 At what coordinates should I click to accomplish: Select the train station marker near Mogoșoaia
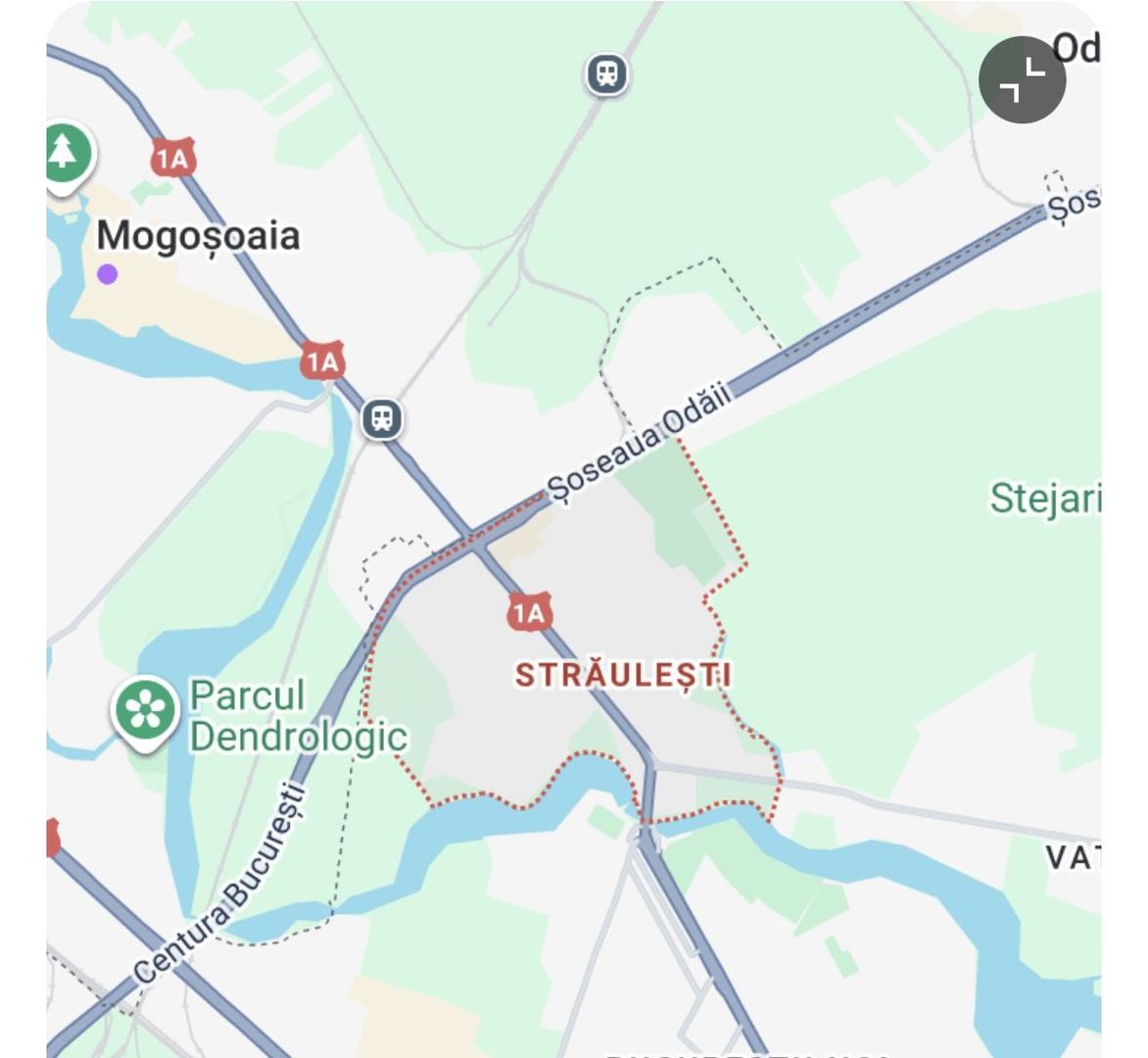(382, 419)
